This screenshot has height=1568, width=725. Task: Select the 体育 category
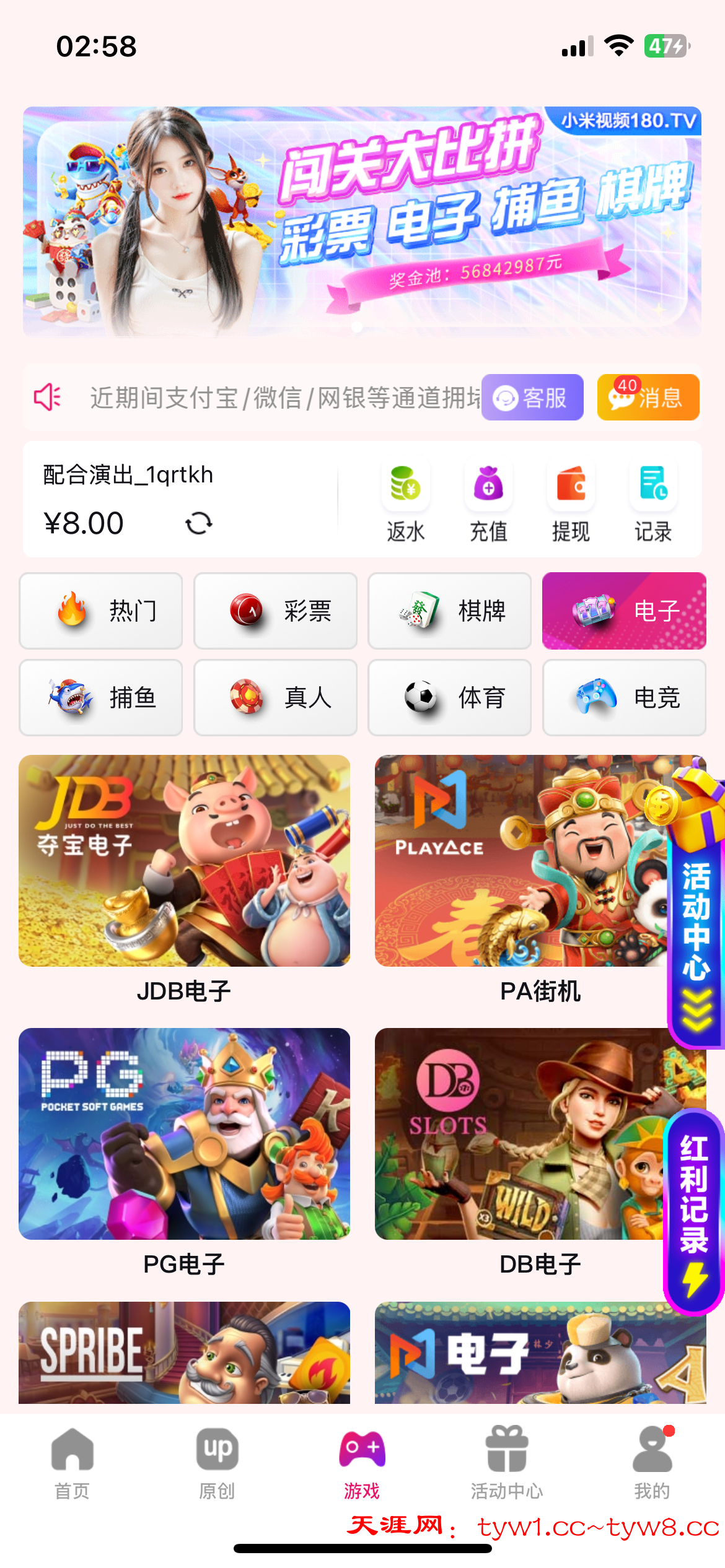coord(449,697)
